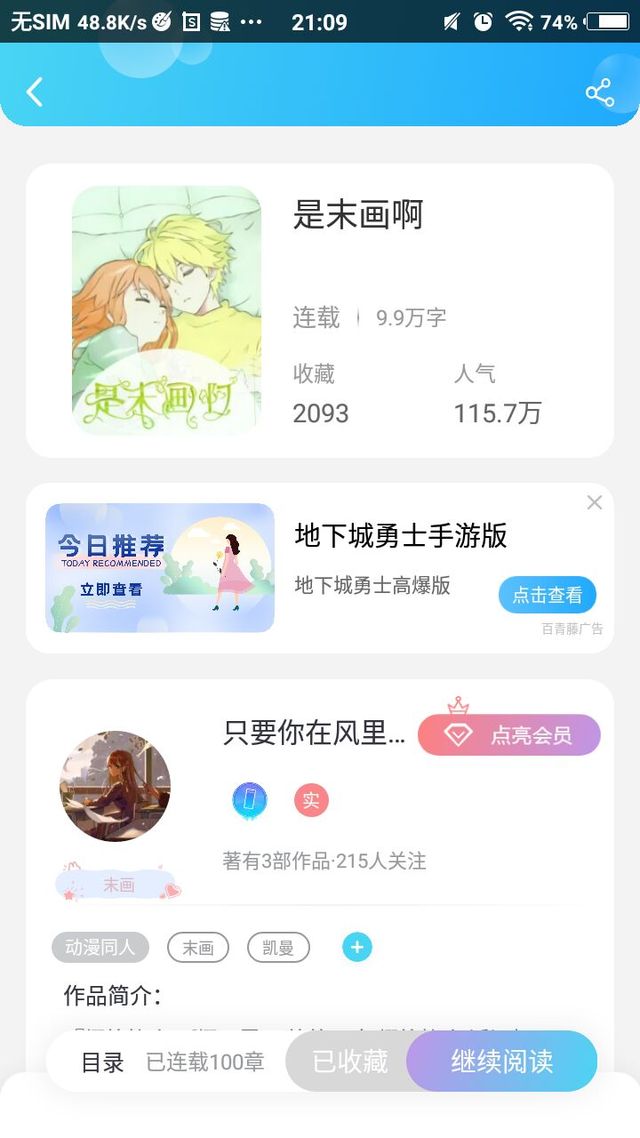Select the 动漫同人 tag
Image resolution: width=640 pixels, height=1138 pixels.
point(100,947)
